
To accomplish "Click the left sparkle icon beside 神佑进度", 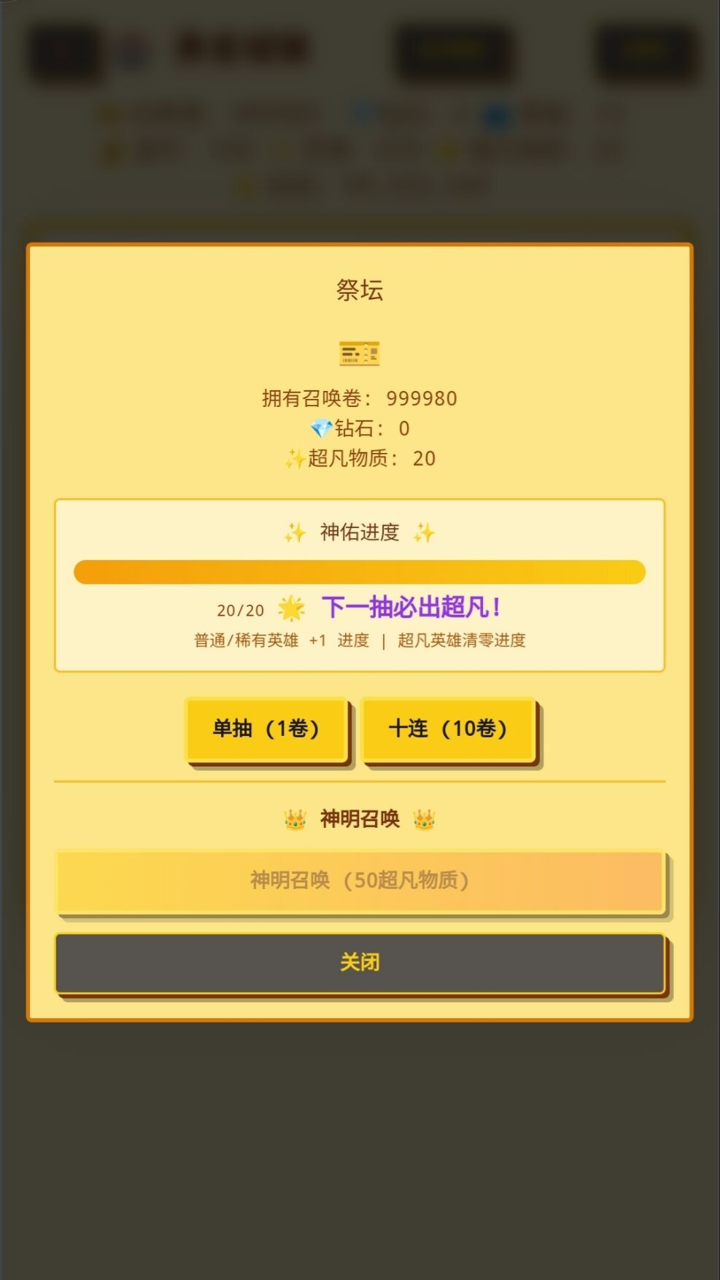I will (293, 532).
